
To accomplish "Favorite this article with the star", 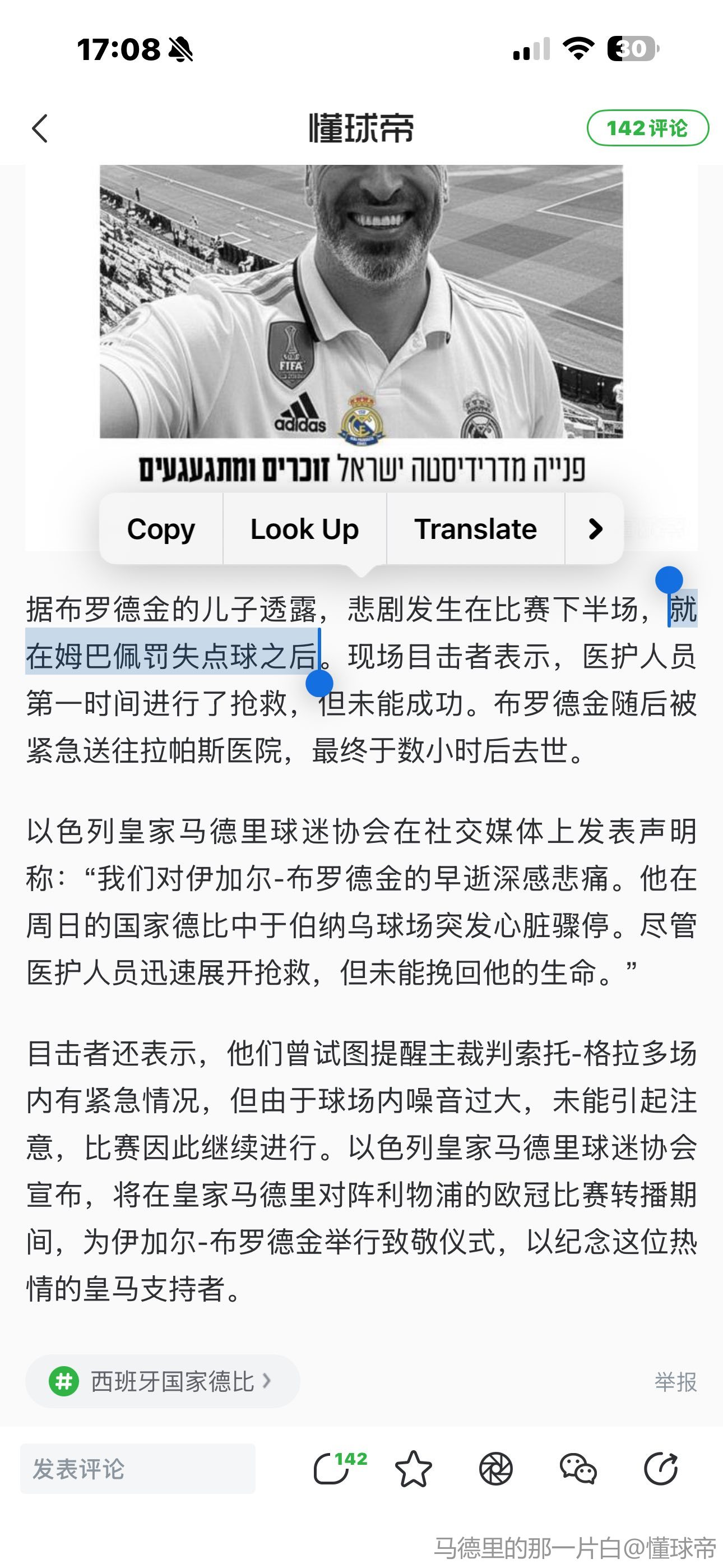I will point(413,1469).
